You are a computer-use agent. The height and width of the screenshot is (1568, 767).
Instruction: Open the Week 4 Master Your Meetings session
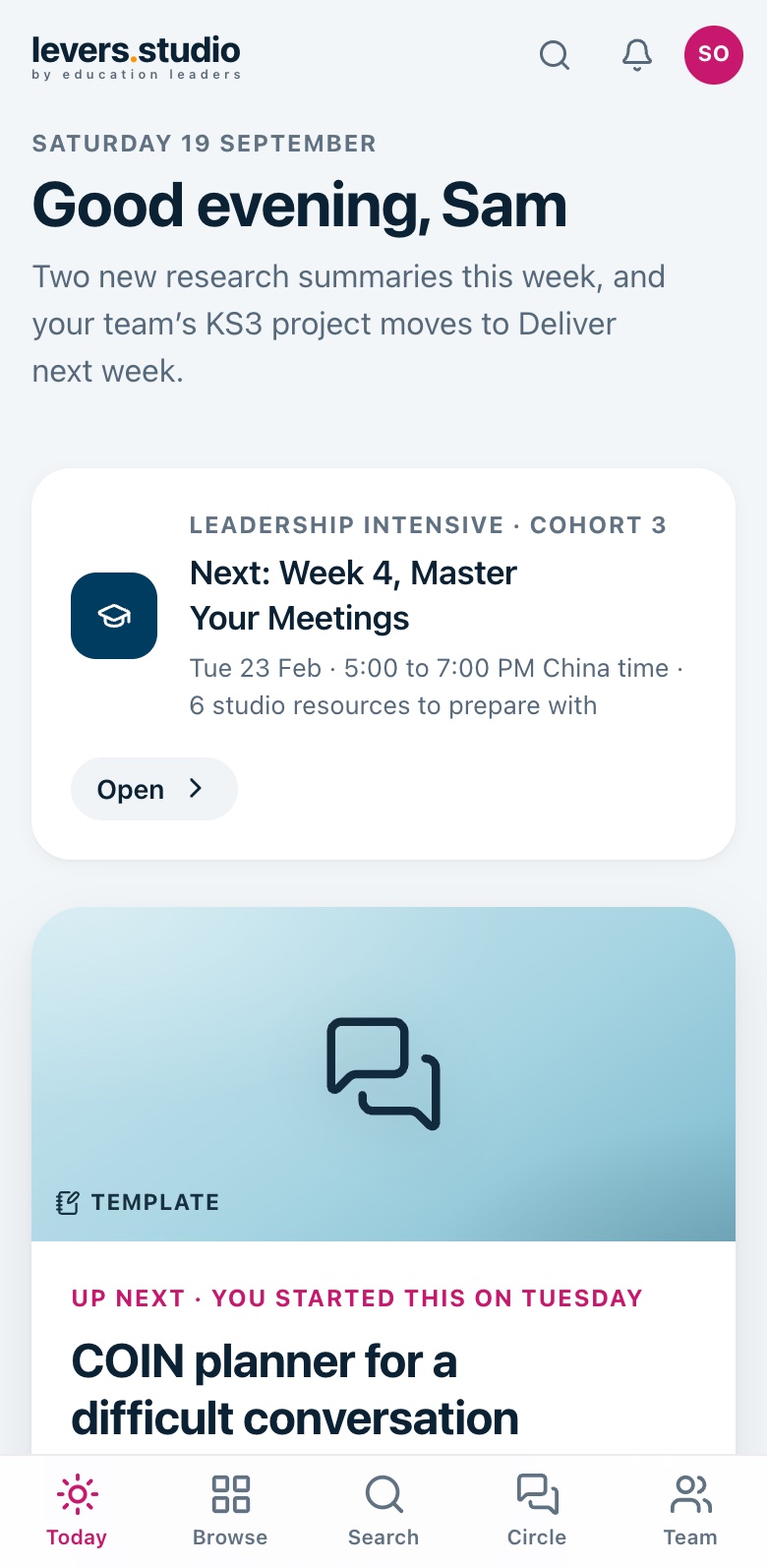point(154,789)
